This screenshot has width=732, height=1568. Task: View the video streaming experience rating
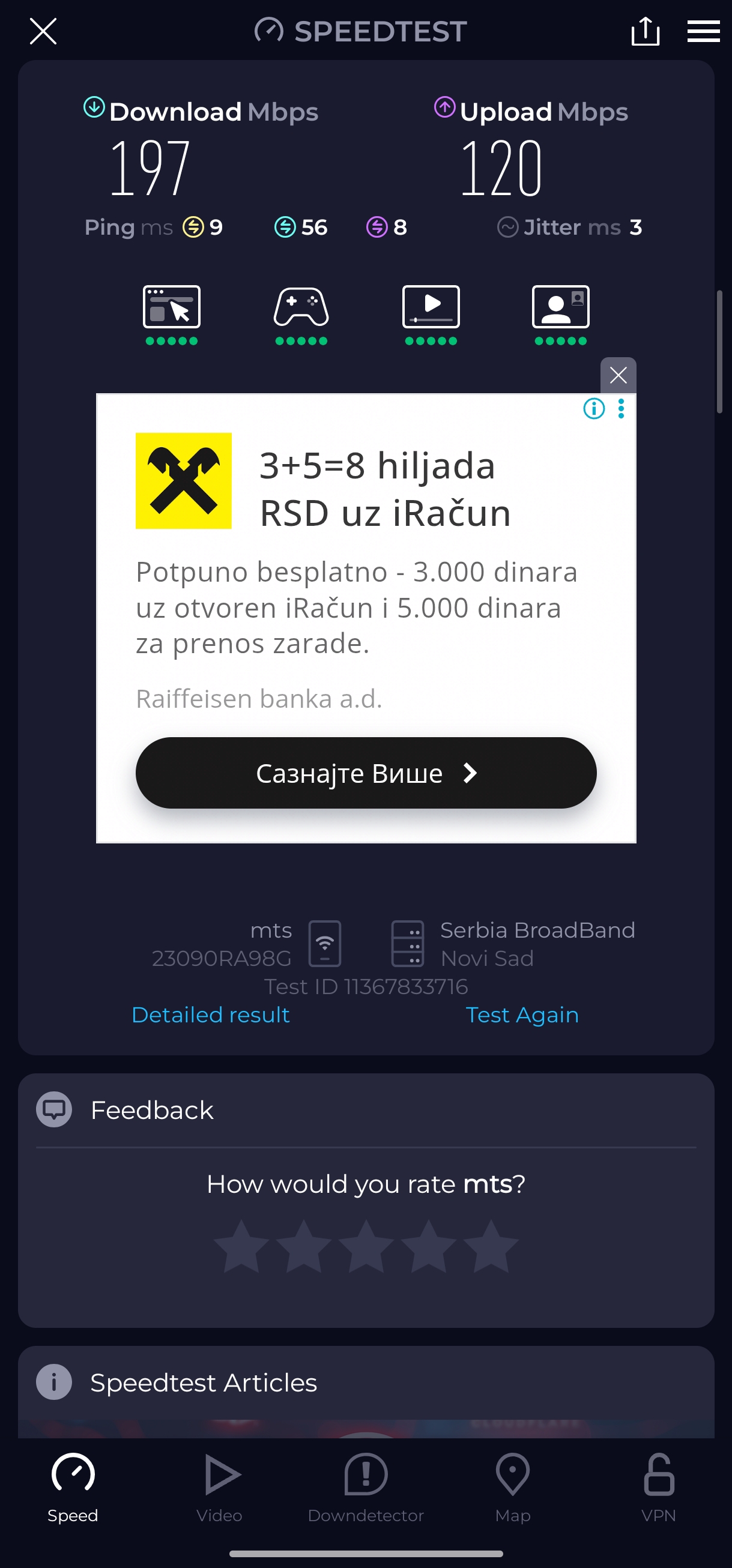[431, 313]
